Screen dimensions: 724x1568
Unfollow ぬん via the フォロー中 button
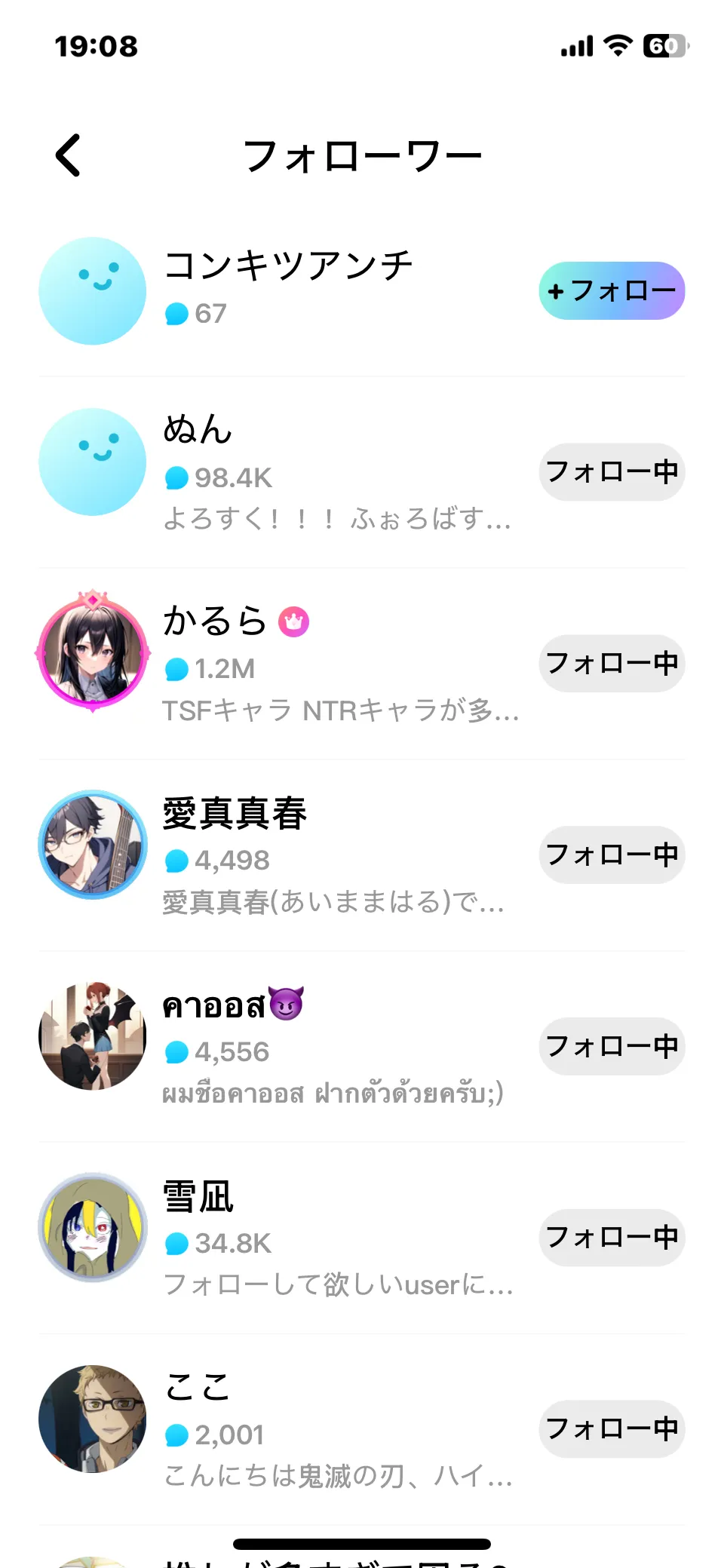click(x=611, y=472)
